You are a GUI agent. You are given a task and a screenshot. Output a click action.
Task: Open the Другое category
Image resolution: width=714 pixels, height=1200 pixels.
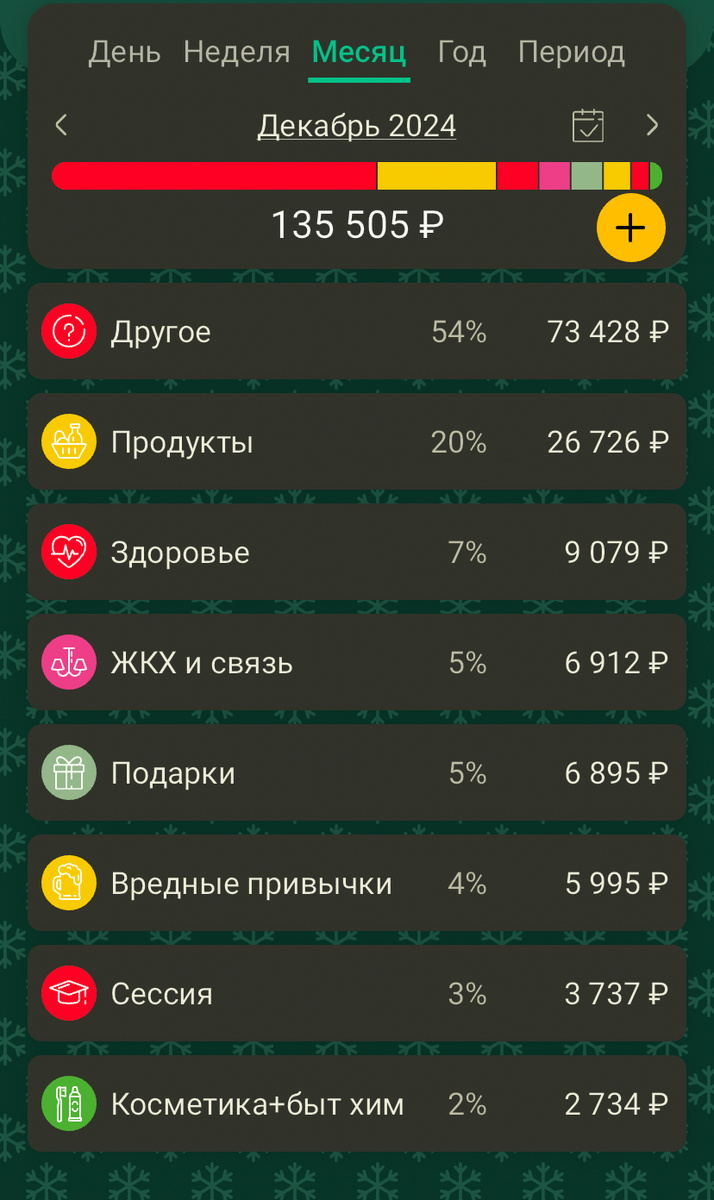[357, 331]
